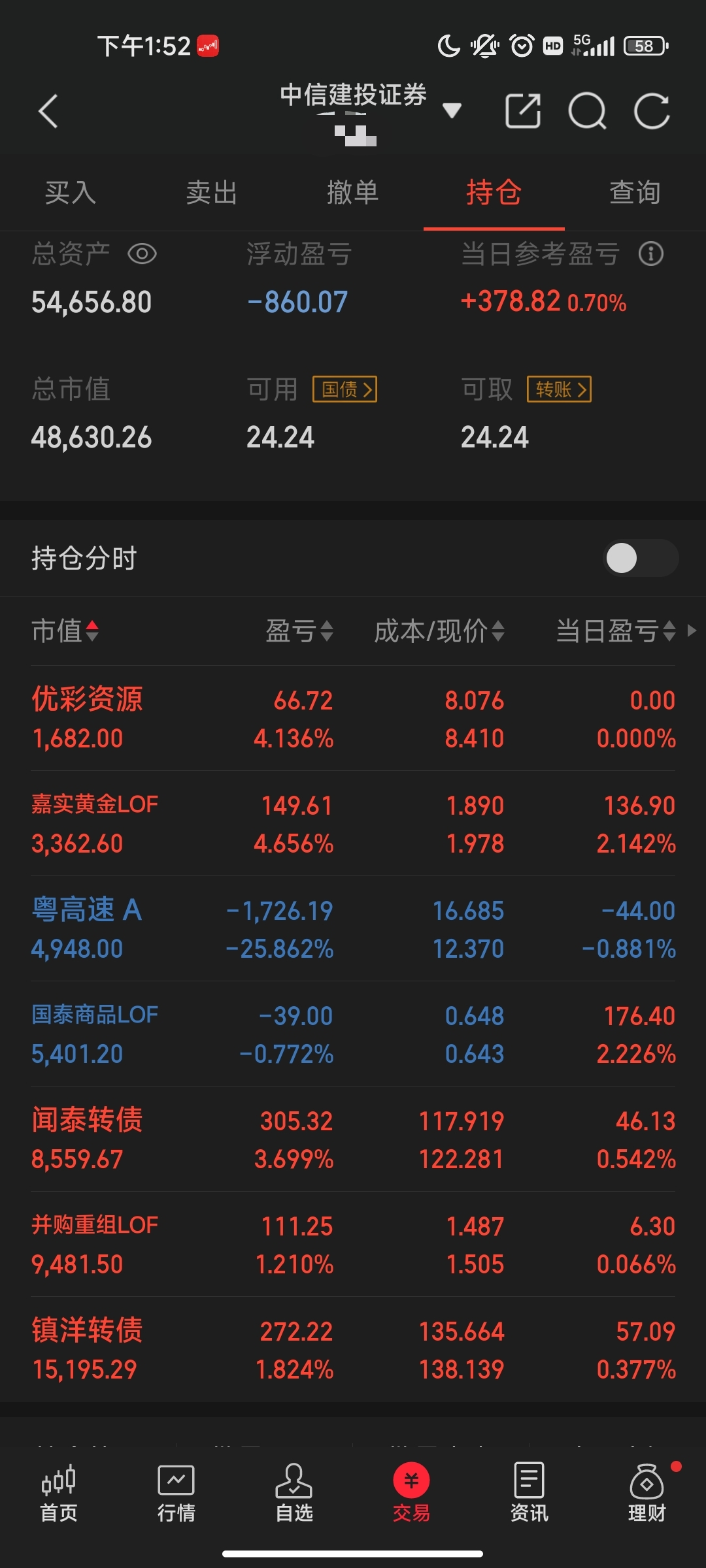Open the 粤高速 A holding row
Viewport: 706px width, 1568px height.
(353, 928)
